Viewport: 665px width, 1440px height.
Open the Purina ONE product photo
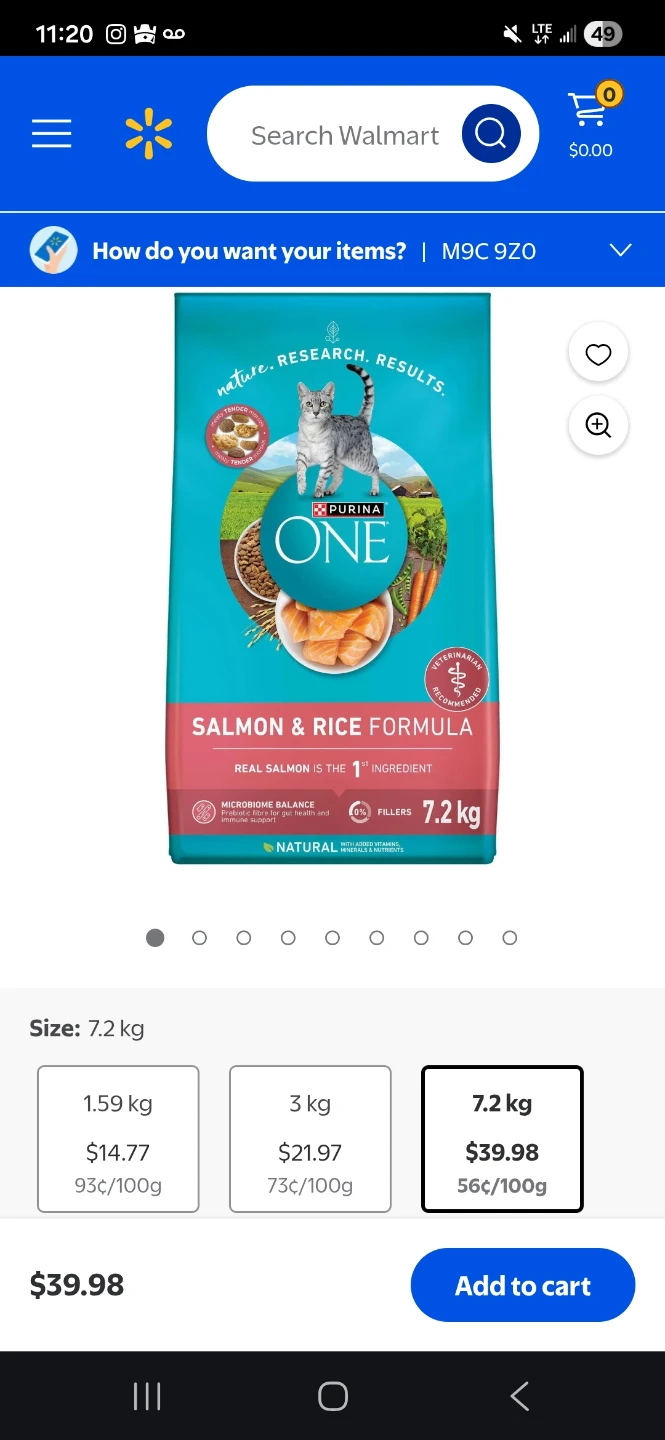(x=332, y=578)
